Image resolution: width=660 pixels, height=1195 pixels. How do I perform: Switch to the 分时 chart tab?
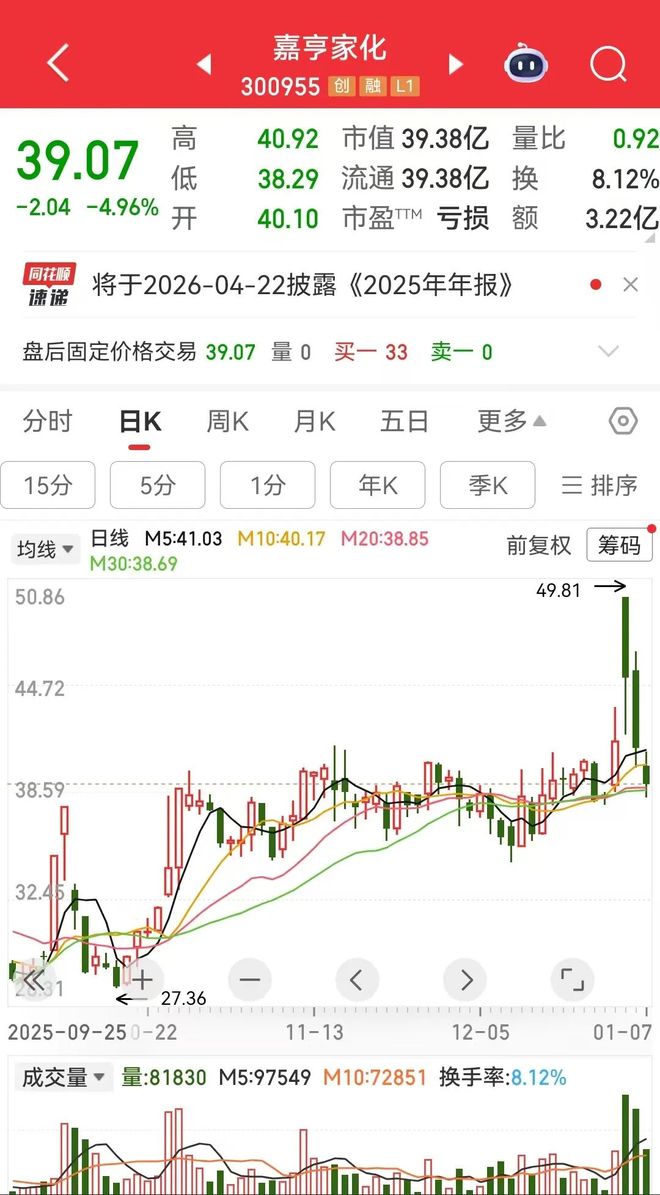48,421
